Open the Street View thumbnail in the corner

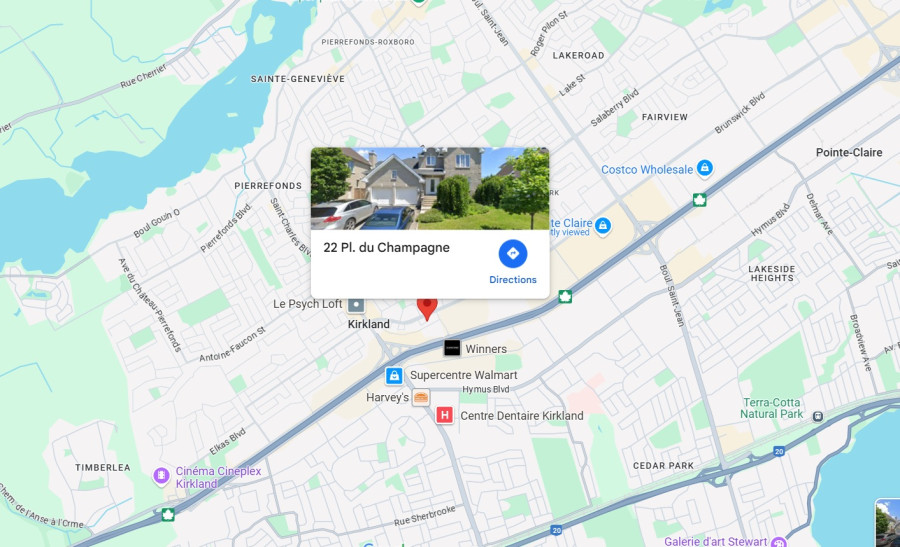pos(887,524)
